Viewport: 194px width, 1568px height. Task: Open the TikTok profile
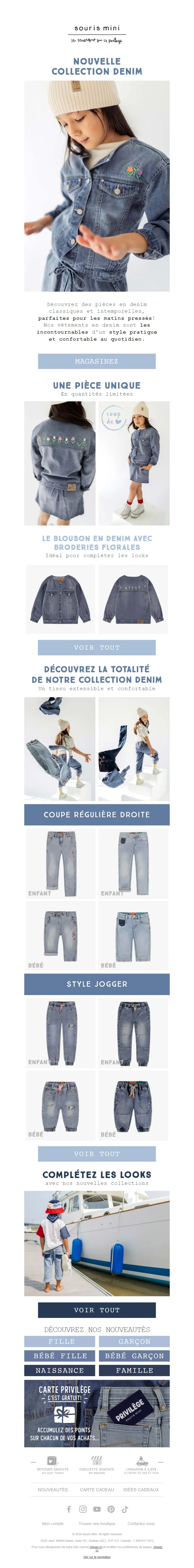[125, 1509]
